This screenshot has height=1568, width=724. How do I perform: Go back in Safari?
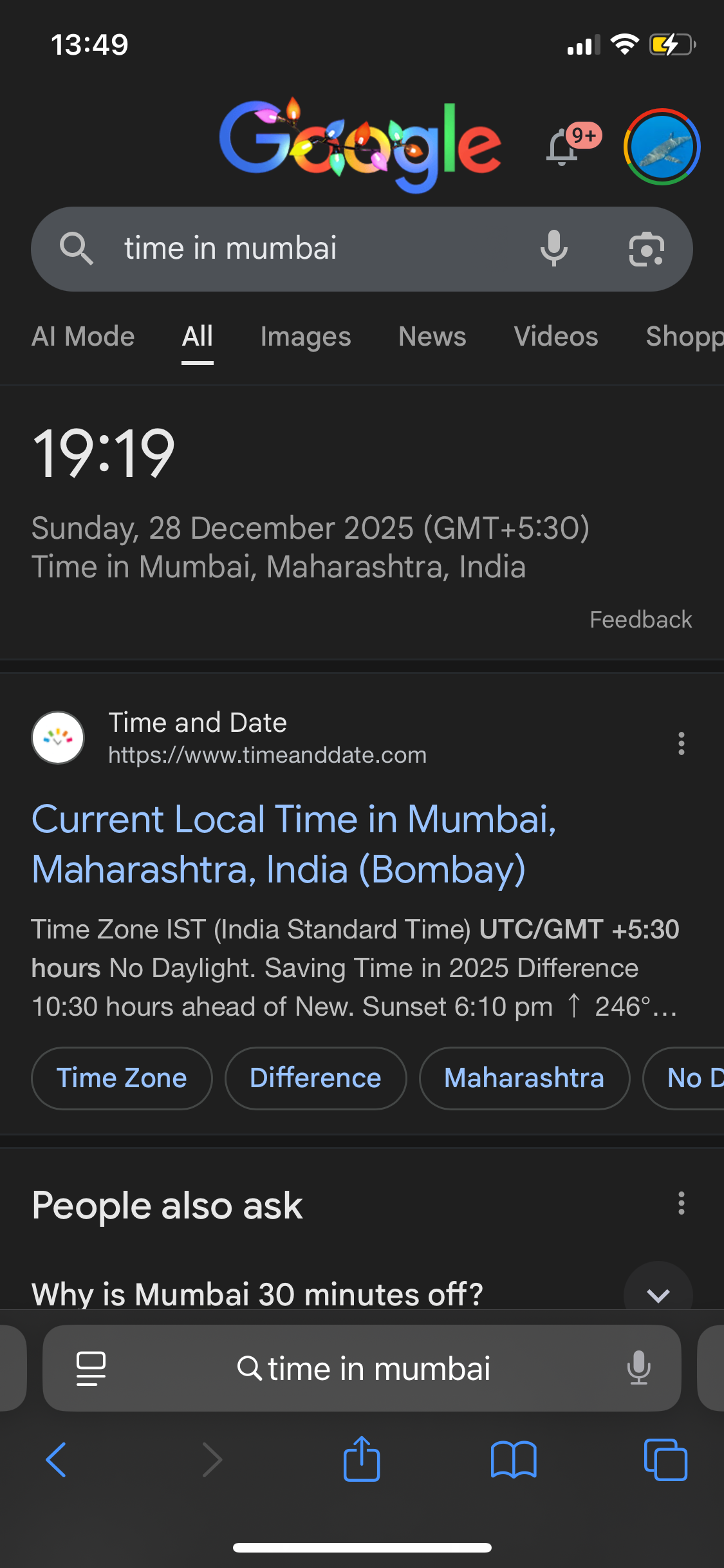click(56, 1459)
